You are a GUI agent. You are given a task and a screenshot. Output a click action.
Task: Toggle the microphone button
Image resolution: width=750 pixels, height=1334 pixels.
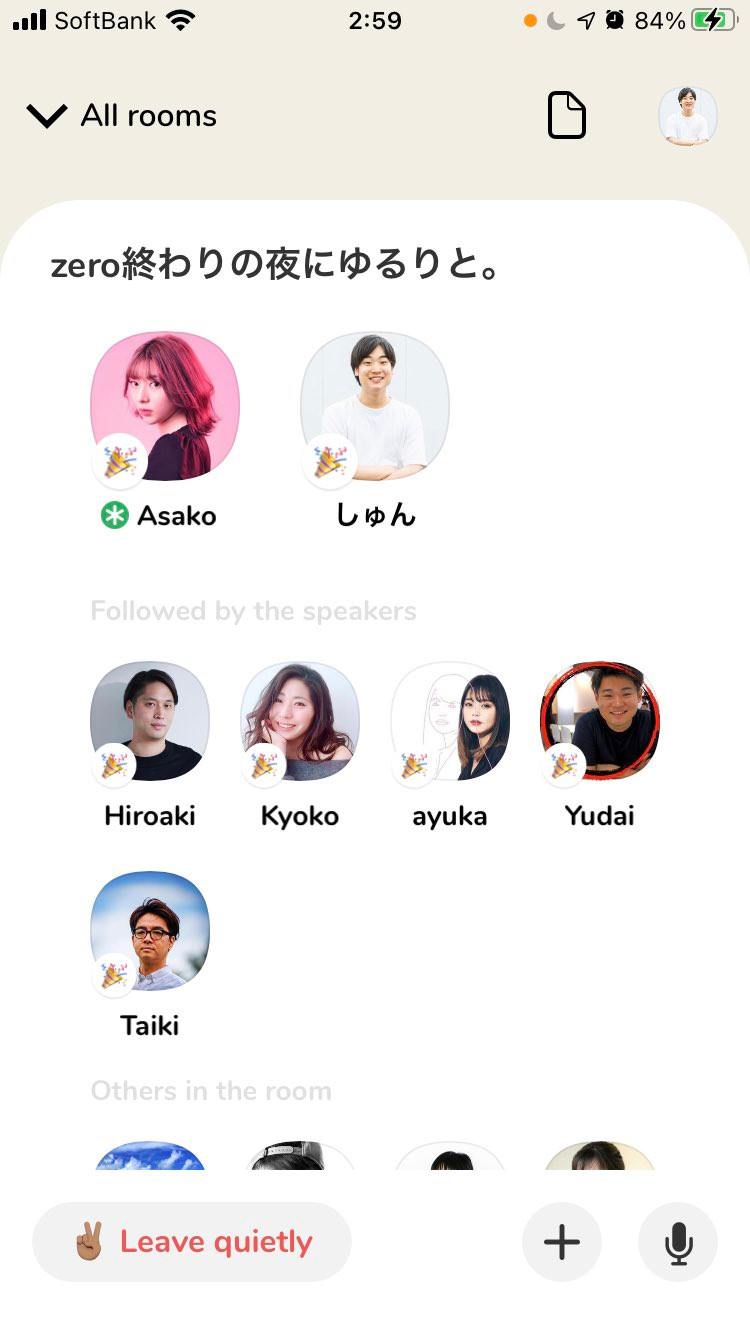(x=678, y=1242)
